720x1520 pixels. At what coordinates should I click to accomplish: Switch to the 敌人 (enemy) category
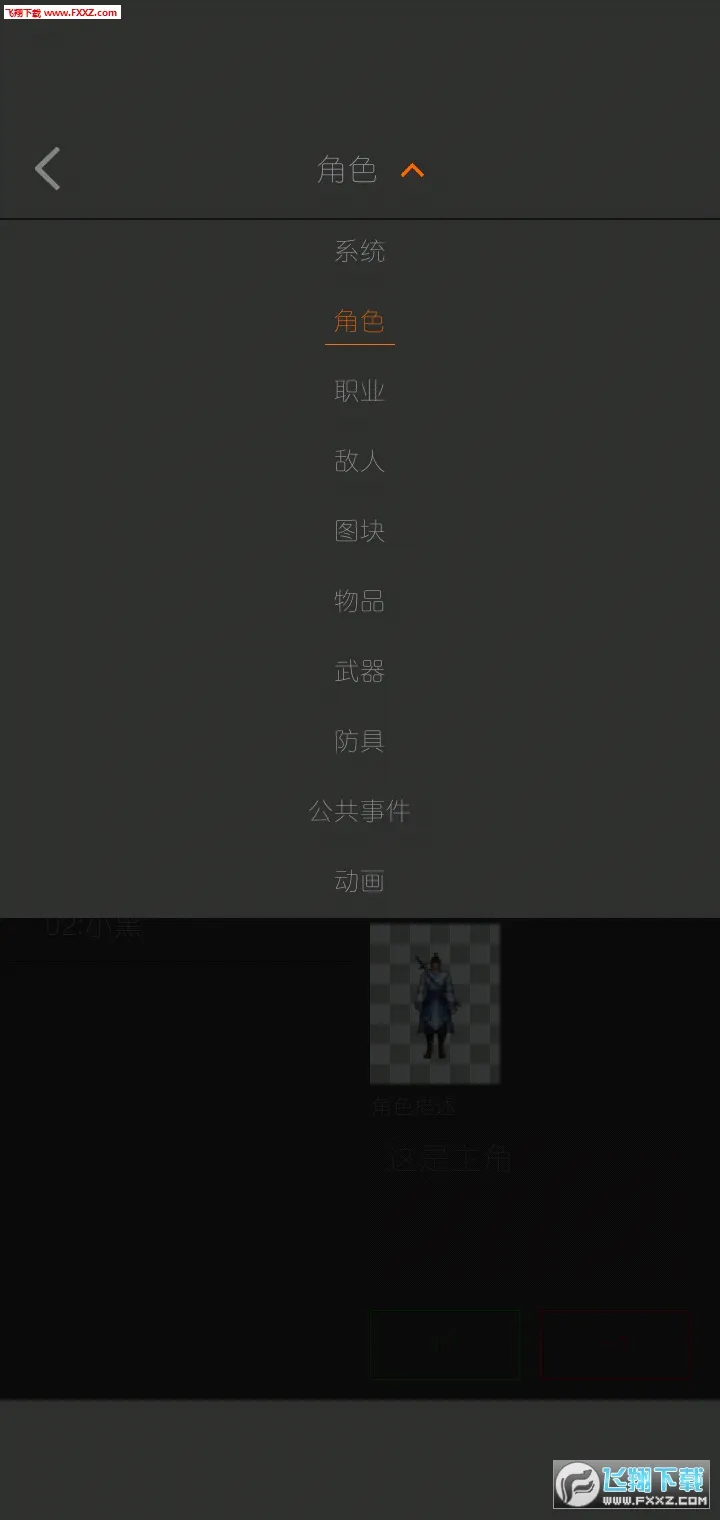[360, 461]
